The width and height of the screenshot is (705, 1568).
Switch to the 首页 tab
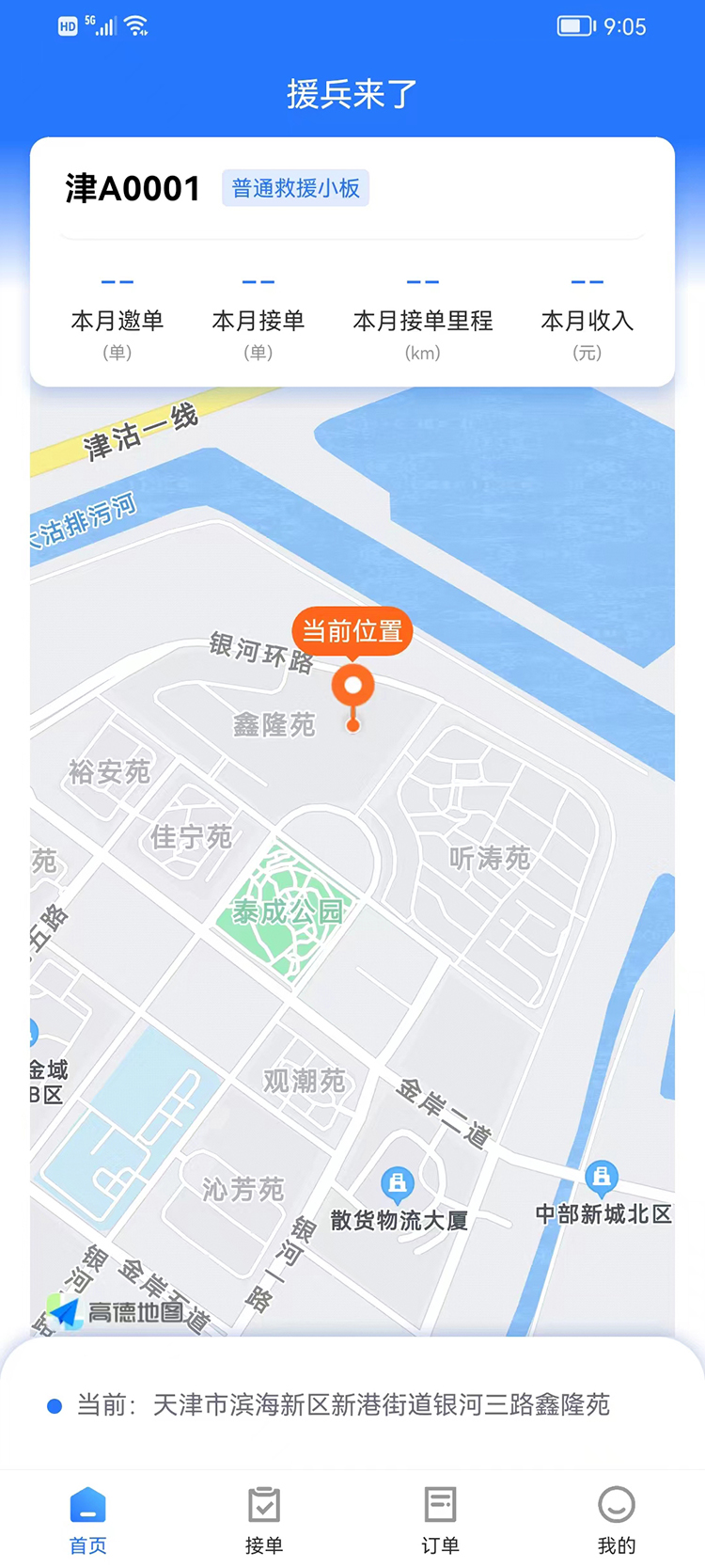[x=88, y=1519]
